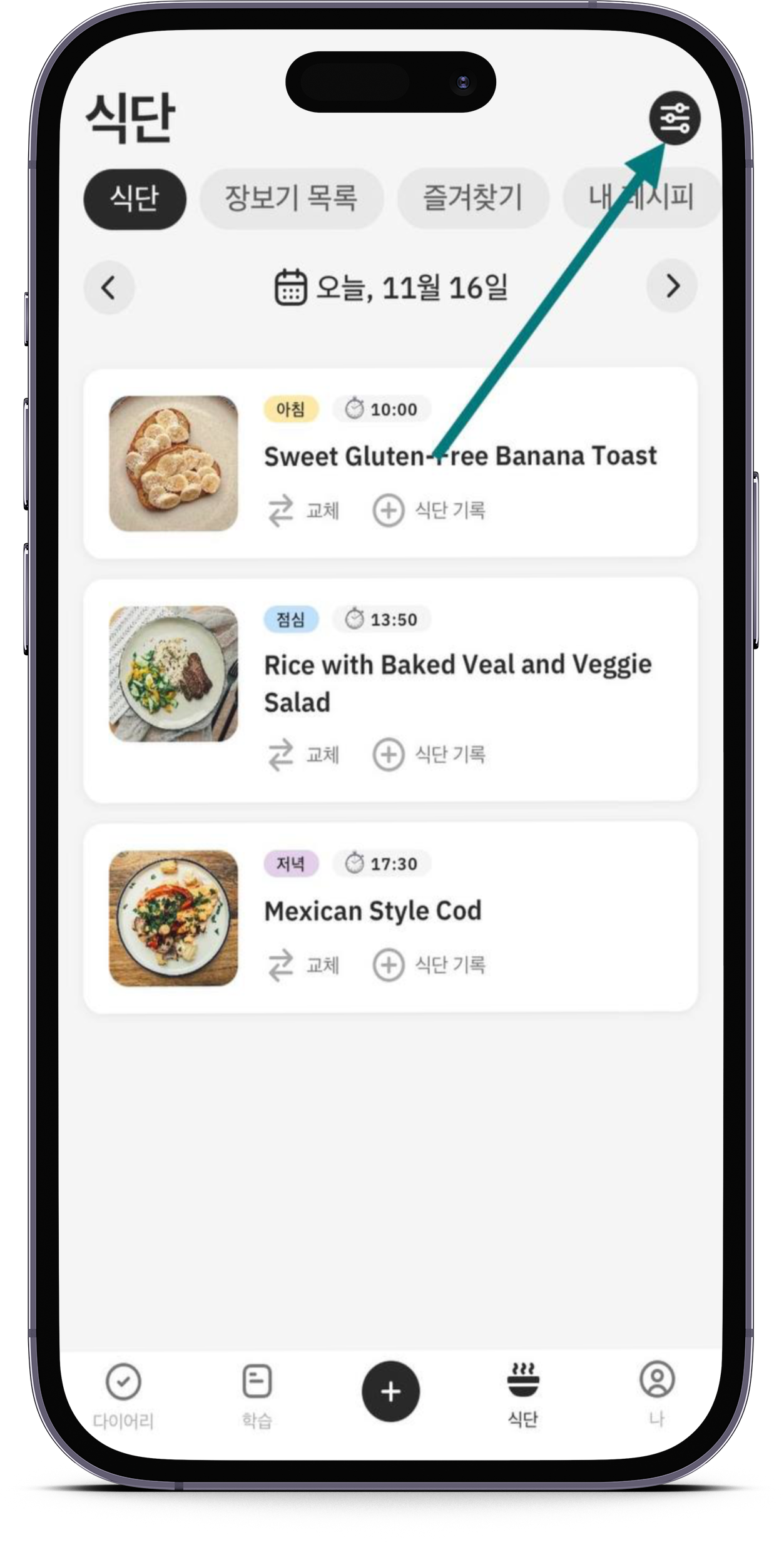Replace the Rice with Baked Veal lunch
This screenshot has width=784, height=1542.
pos(304,754)
